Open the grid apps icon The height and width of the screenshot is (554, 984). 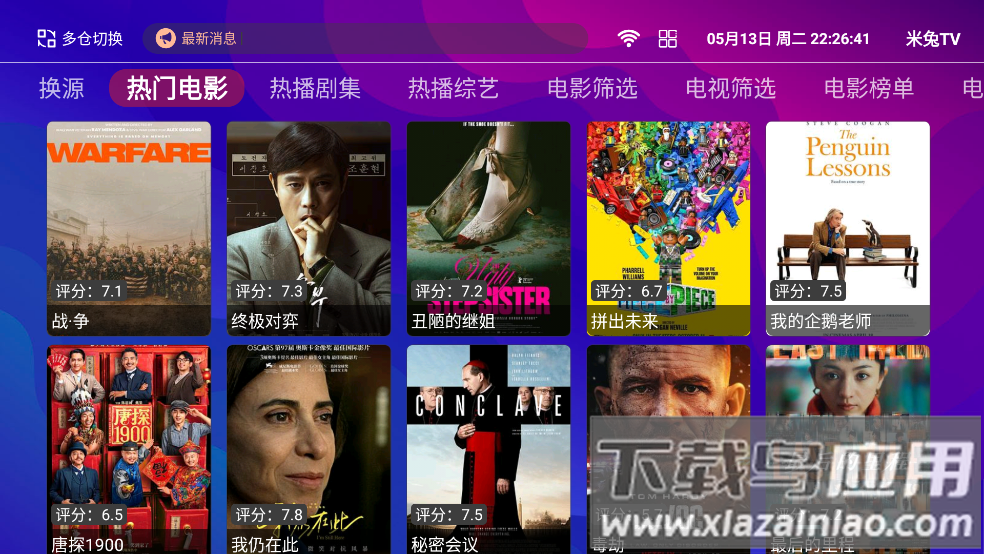tap(668, 39)
